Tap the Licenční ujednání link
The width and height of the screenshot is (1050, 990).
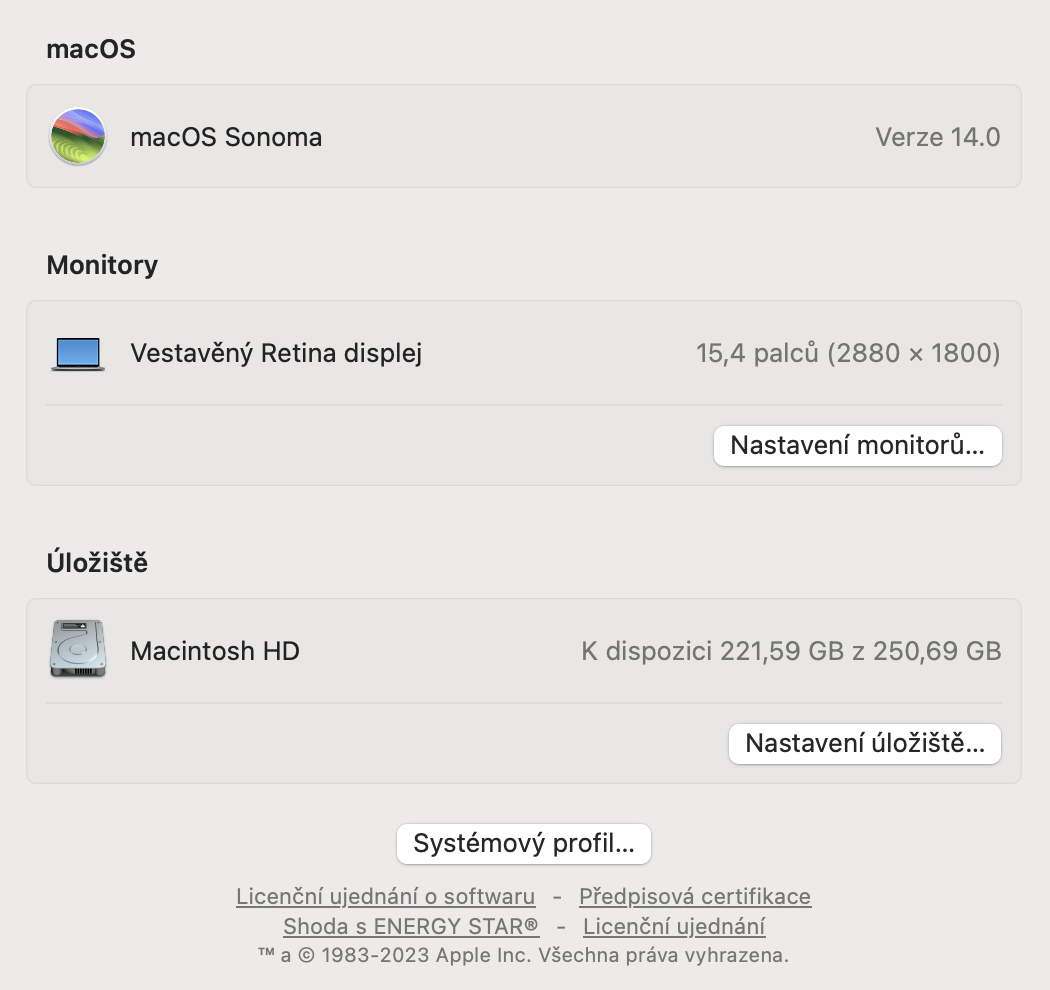tap(674, 926)
